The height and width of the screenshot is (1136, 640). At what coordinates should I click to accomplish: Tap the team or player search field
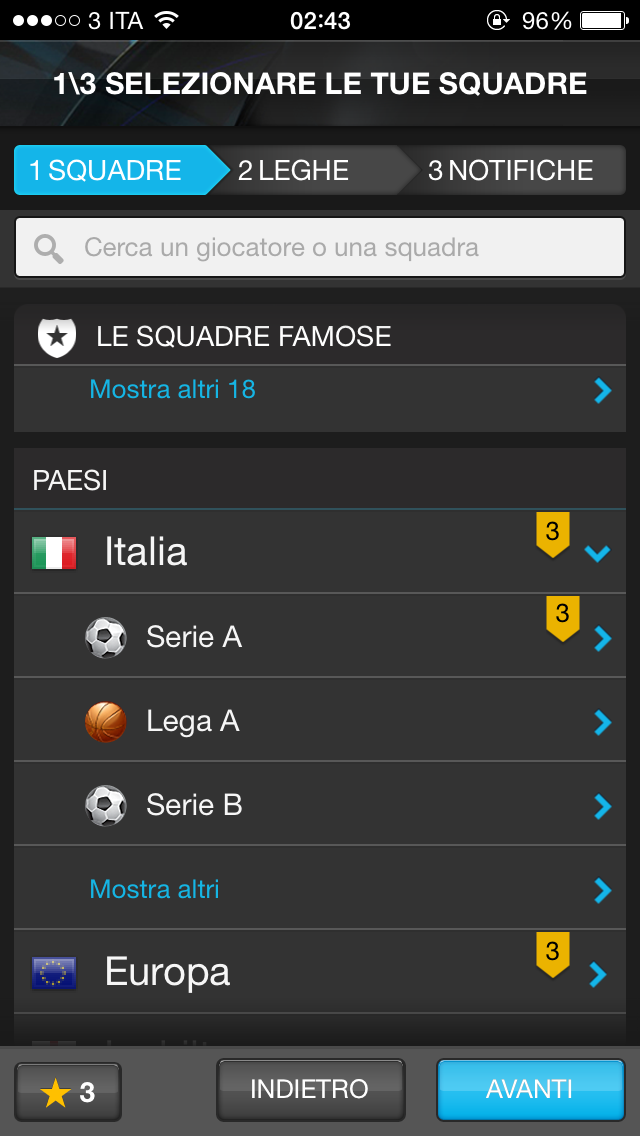(320, 247)
